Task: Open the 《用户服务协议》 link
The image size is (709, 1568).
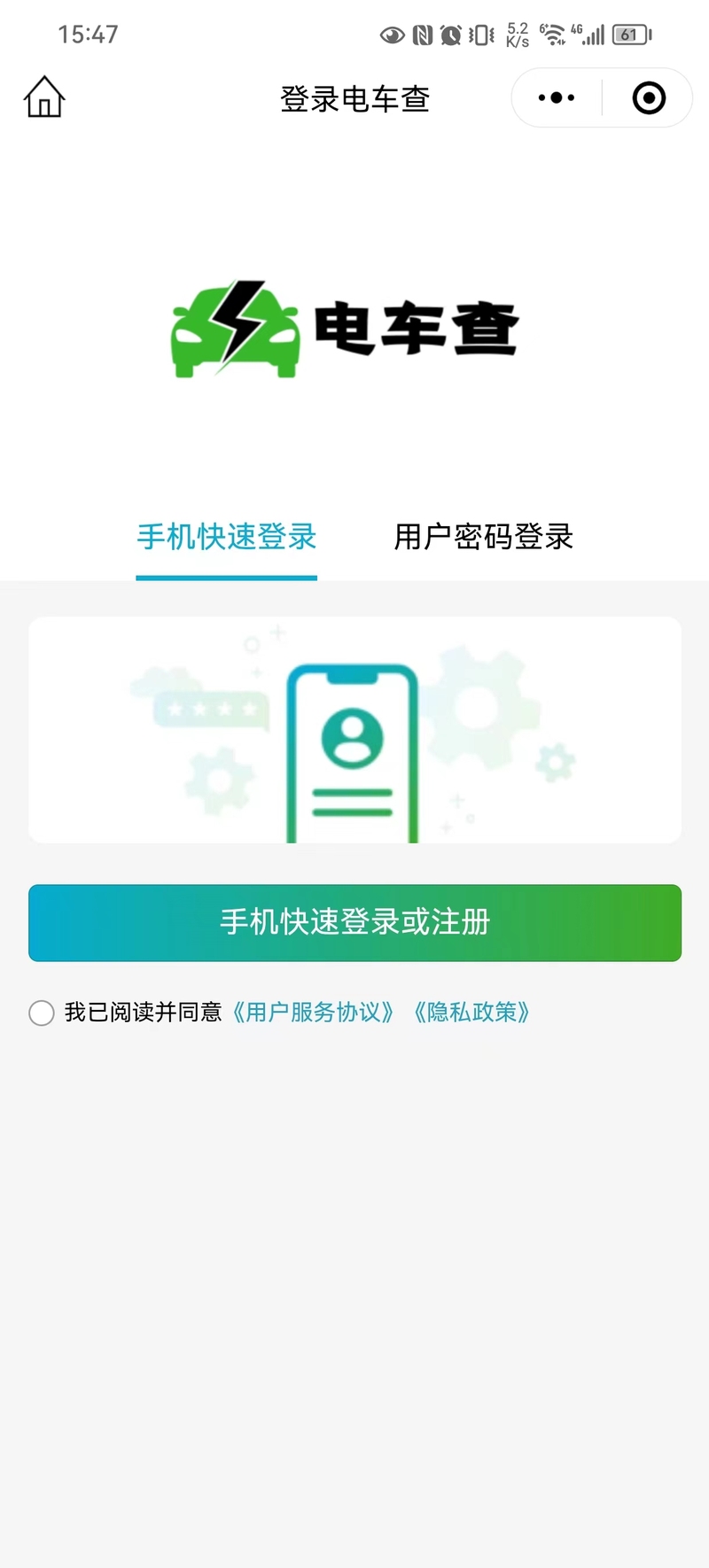Action: coord(313,1012)
